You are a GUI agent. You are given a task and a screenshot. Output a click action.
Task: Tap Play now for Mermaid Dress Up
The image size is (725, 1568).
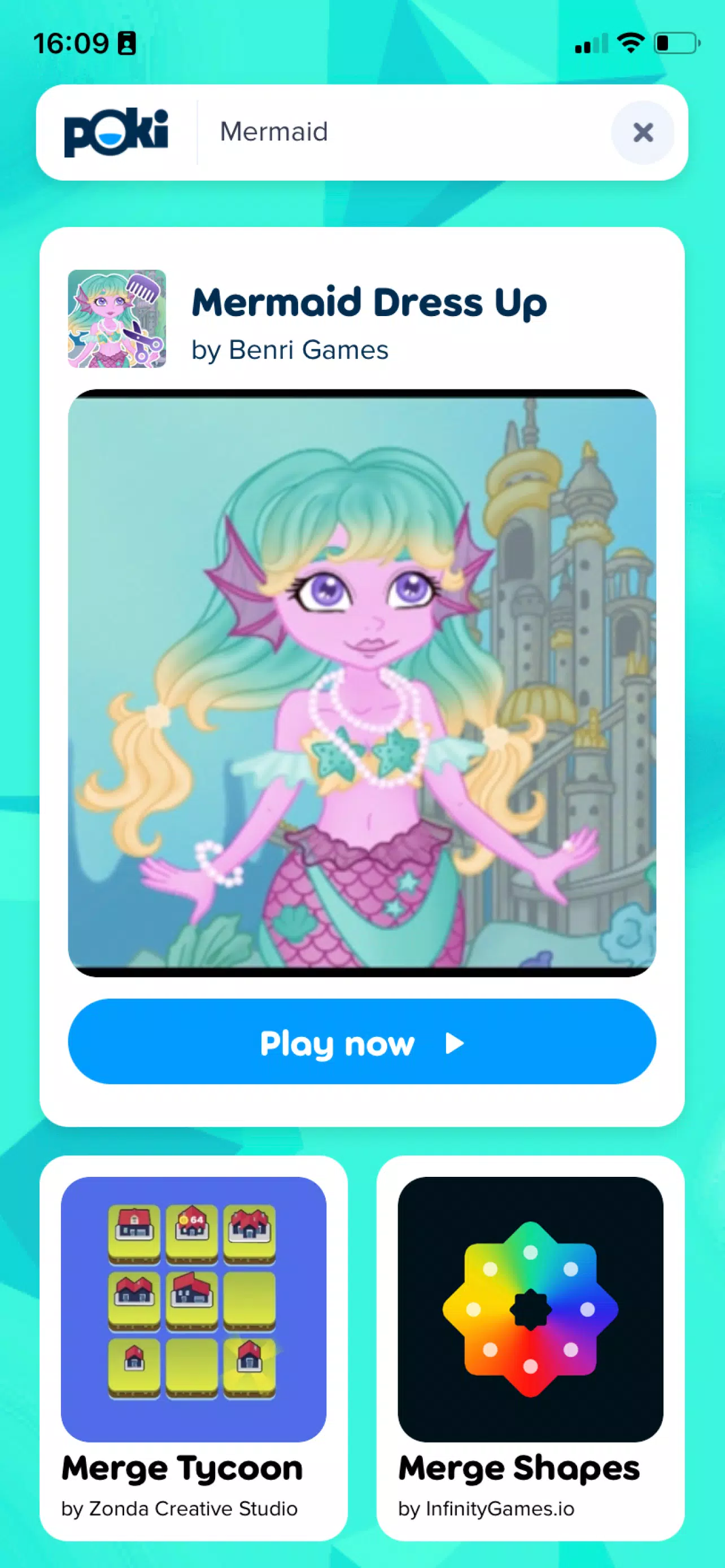click(361, 1043)
